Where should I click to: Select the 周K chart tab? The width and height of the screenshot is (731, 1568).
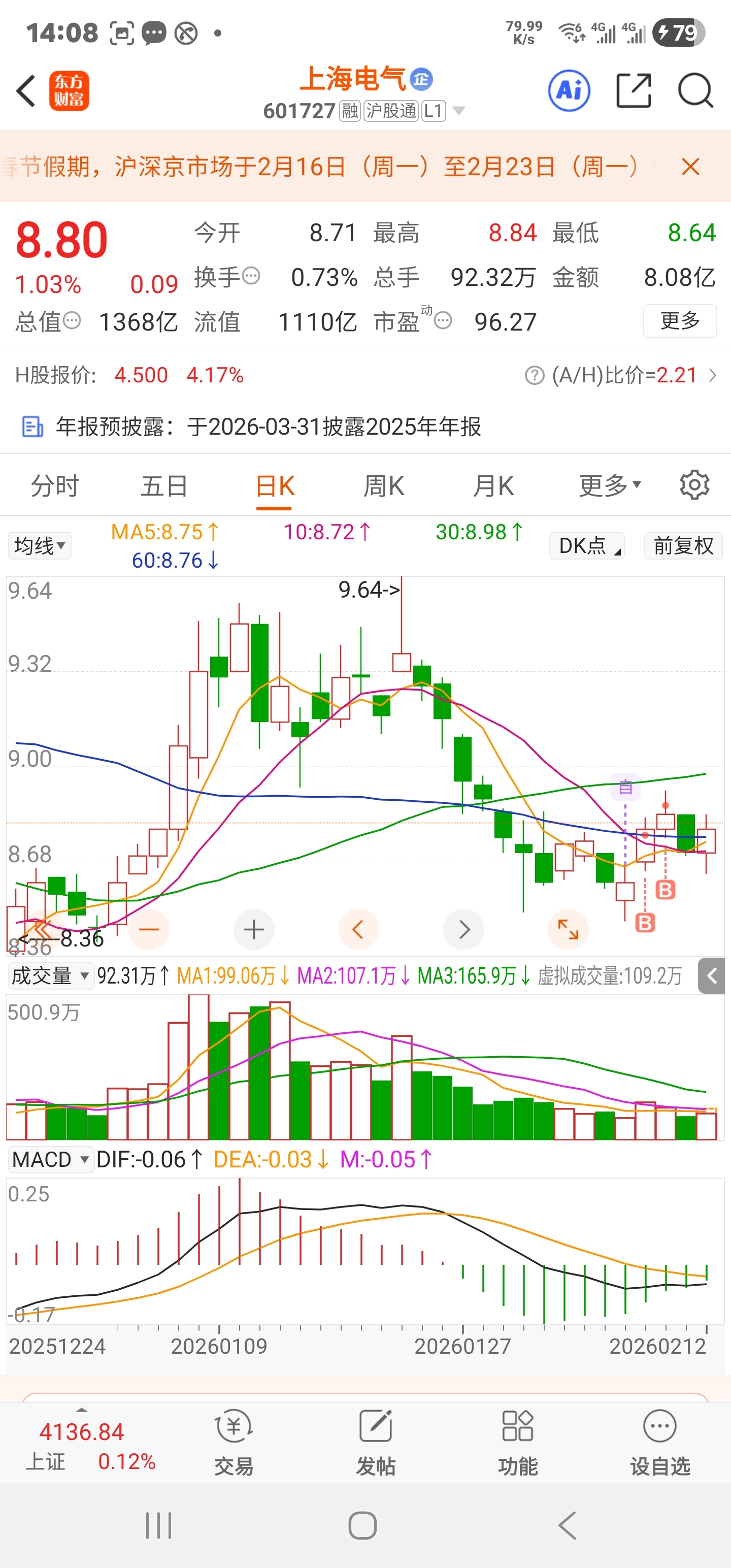coord(383,486)
